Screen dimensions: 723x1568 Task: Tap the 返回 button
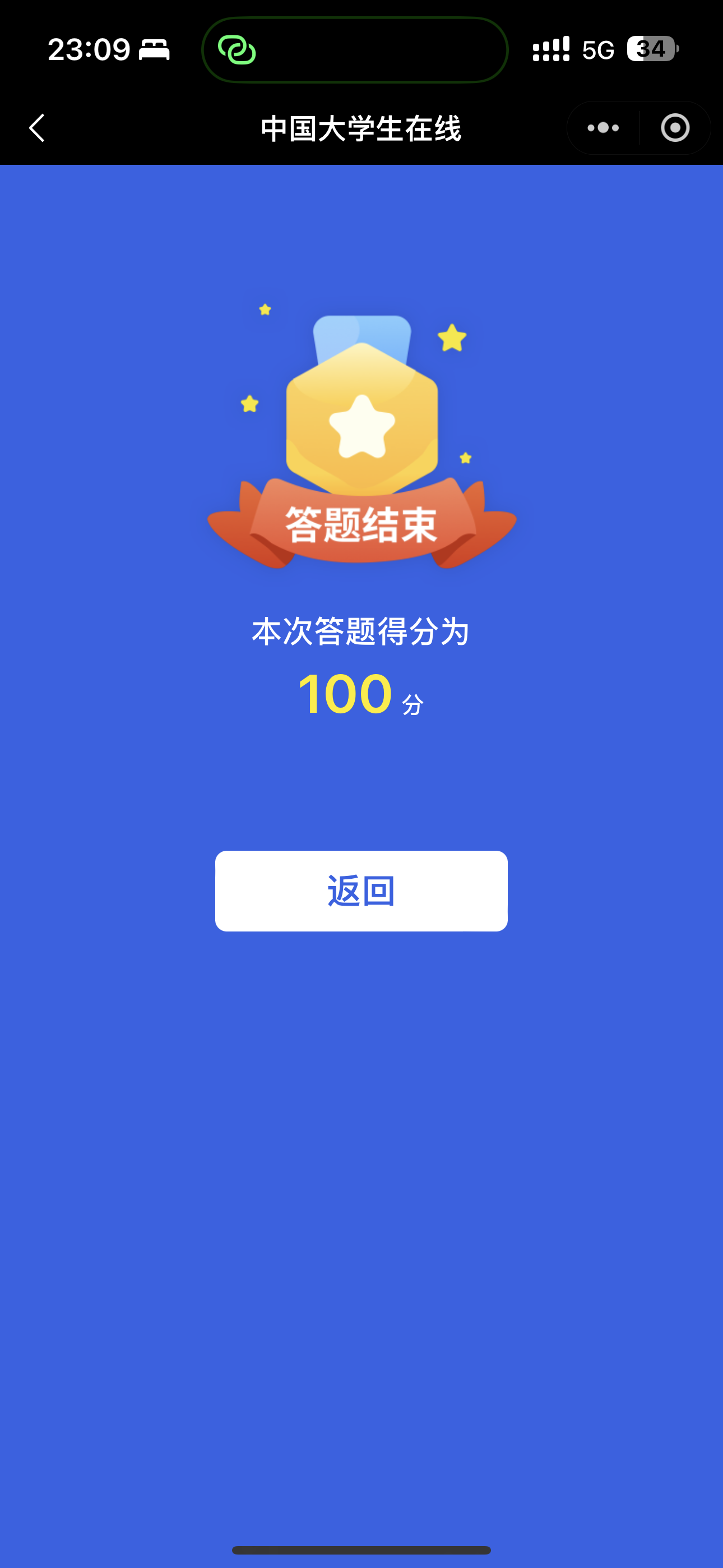point(361,891)
